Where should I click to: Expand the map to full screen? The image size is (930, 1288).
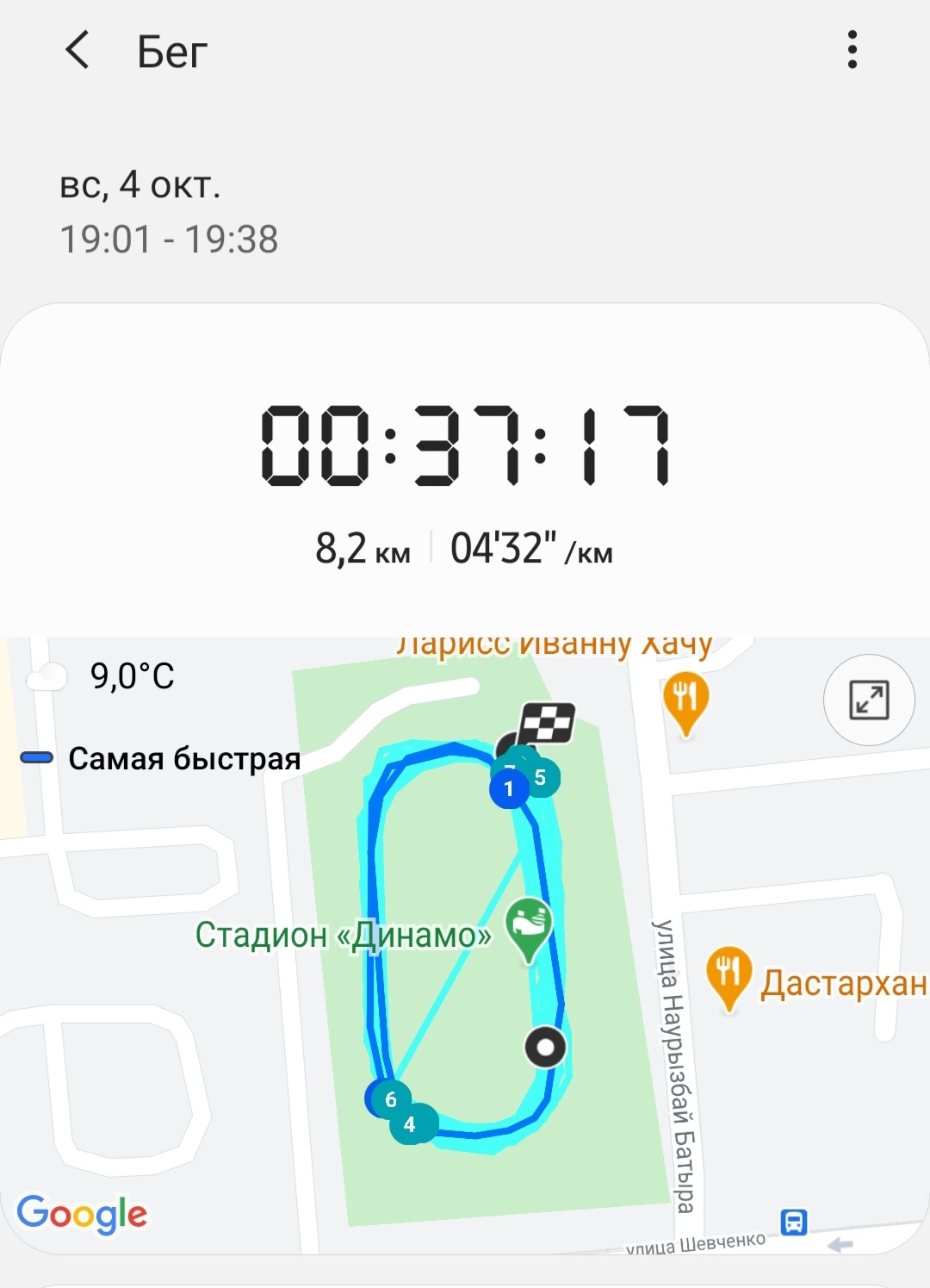pyautogui.click(x=868, y=700)
